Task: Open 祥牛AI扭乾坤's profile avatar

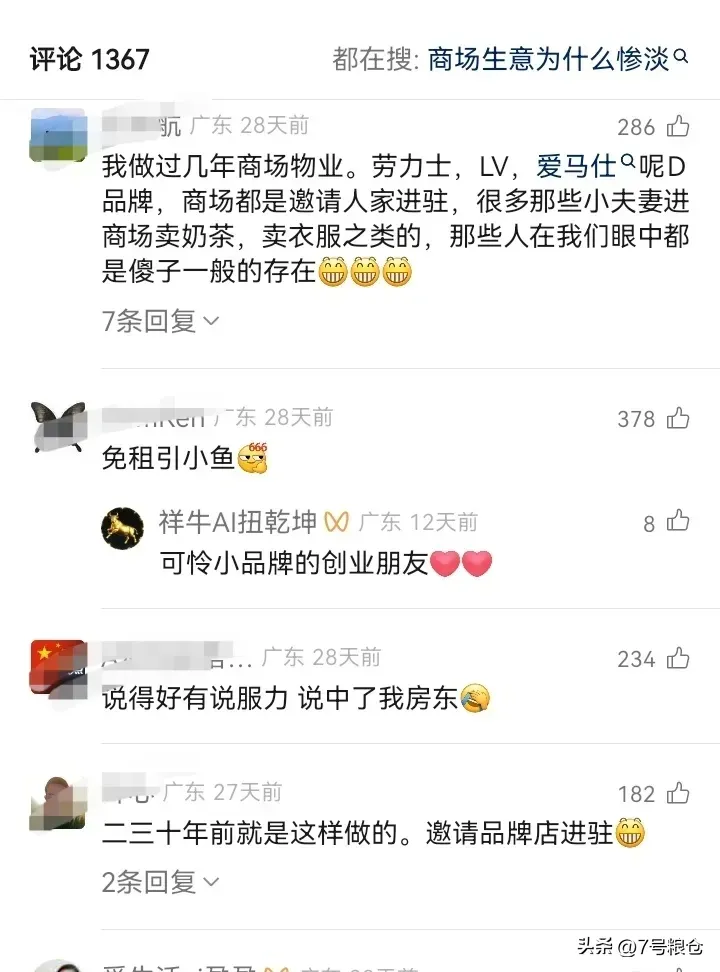Action: (122, 526)
